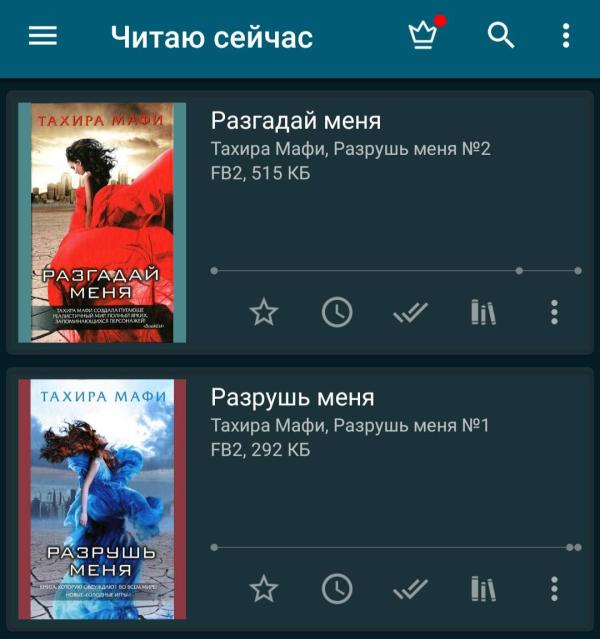Image resolution: width=600 pixels, height=639 pixels.
Task: Mark Разгадай меня to read later
Action: (337, 313)
